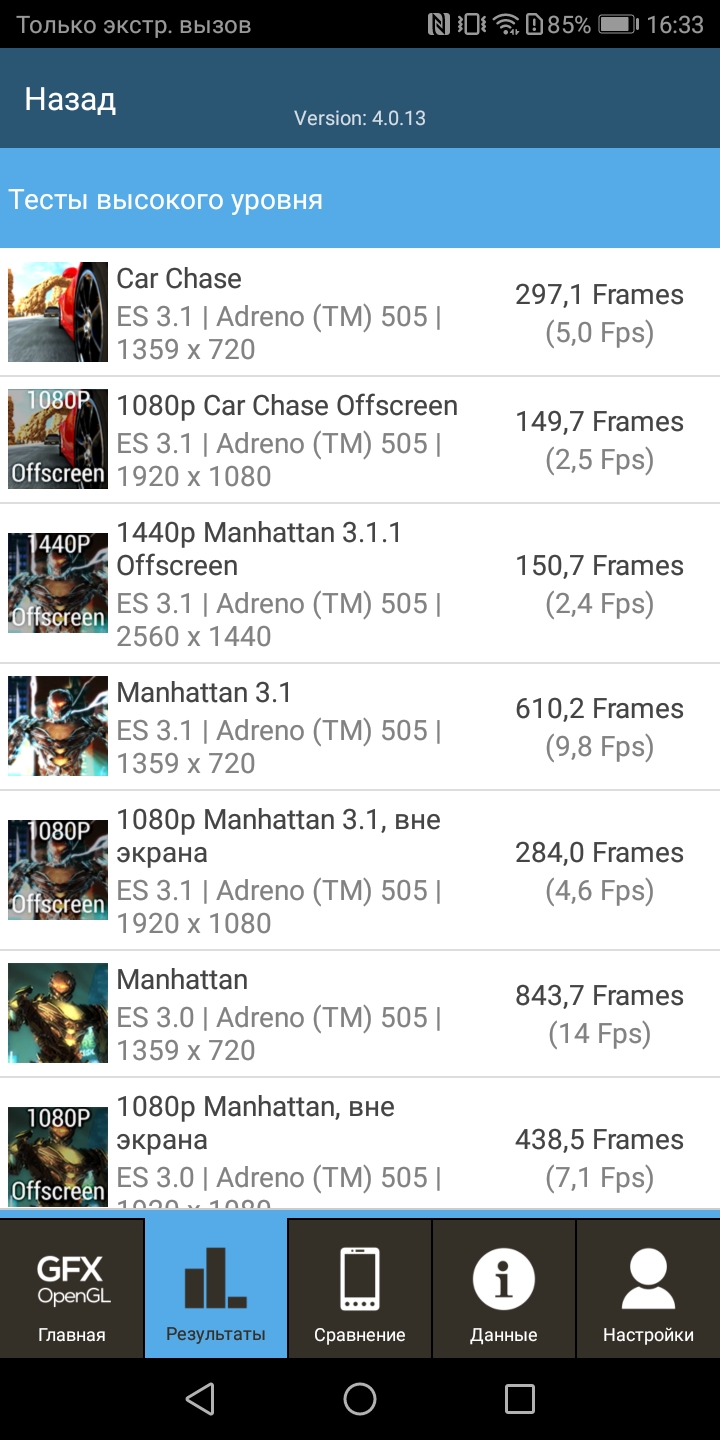
Task: Switch to the Главная tab
Action: point(72,1288)
